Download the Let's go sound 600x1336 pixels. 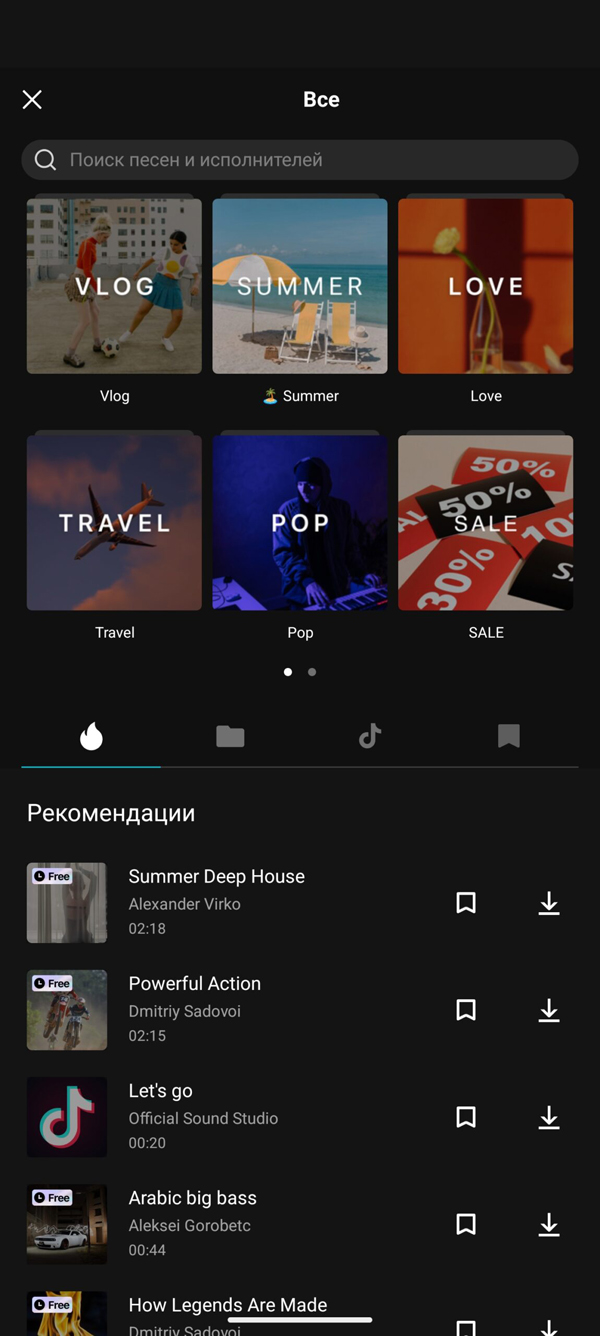tap(549, 1117)
